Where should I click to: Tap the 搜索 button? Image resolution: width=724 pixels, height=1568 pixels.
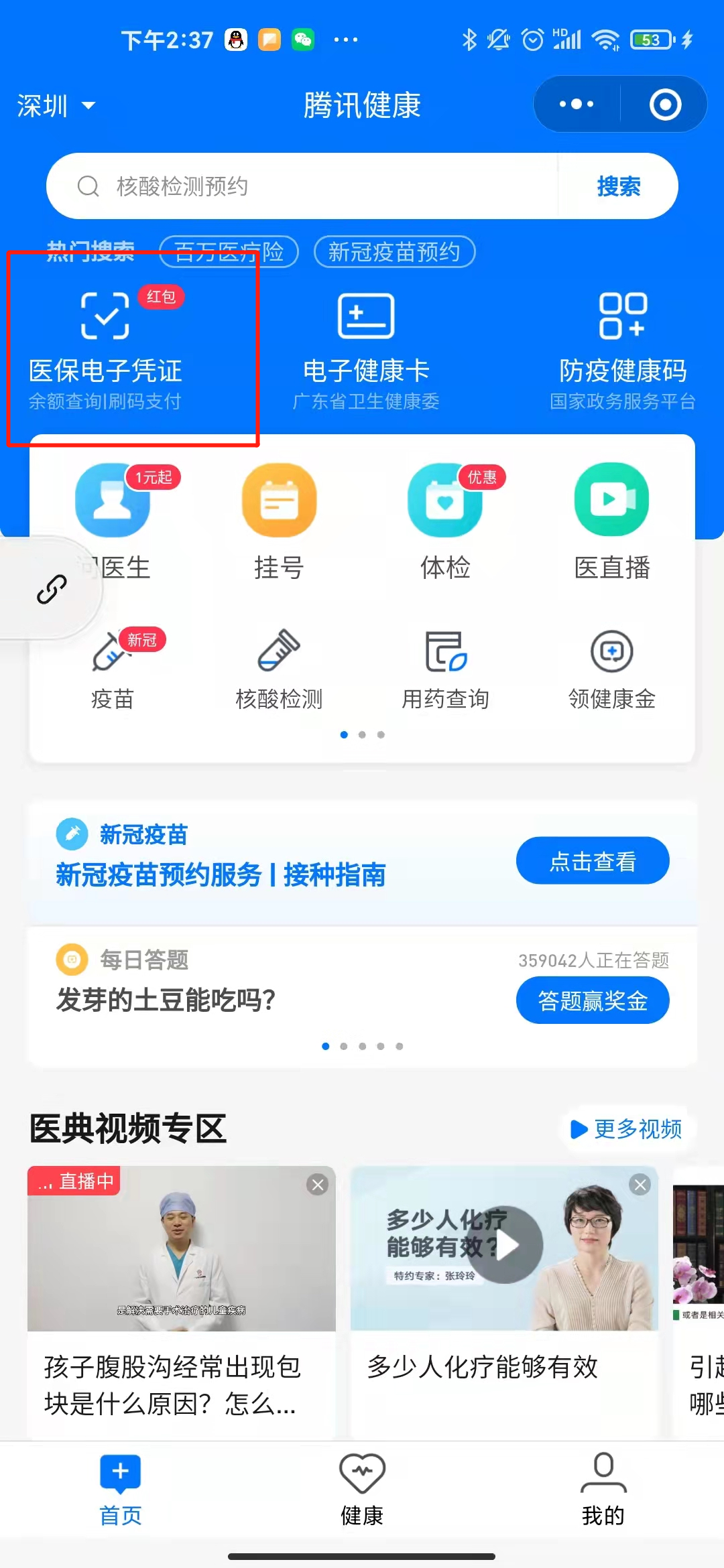tap(618, 186)
